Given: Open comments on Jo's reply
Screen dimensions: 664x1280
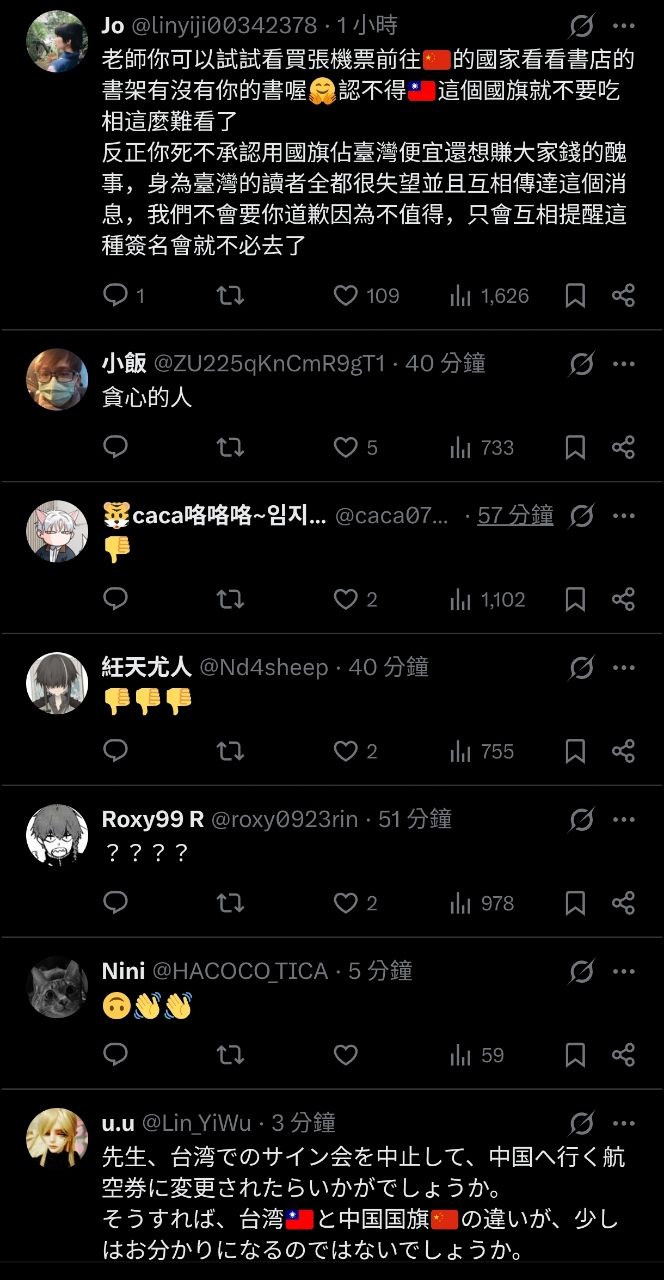Looking at the screenshot, I should click(x=116, y=296).
